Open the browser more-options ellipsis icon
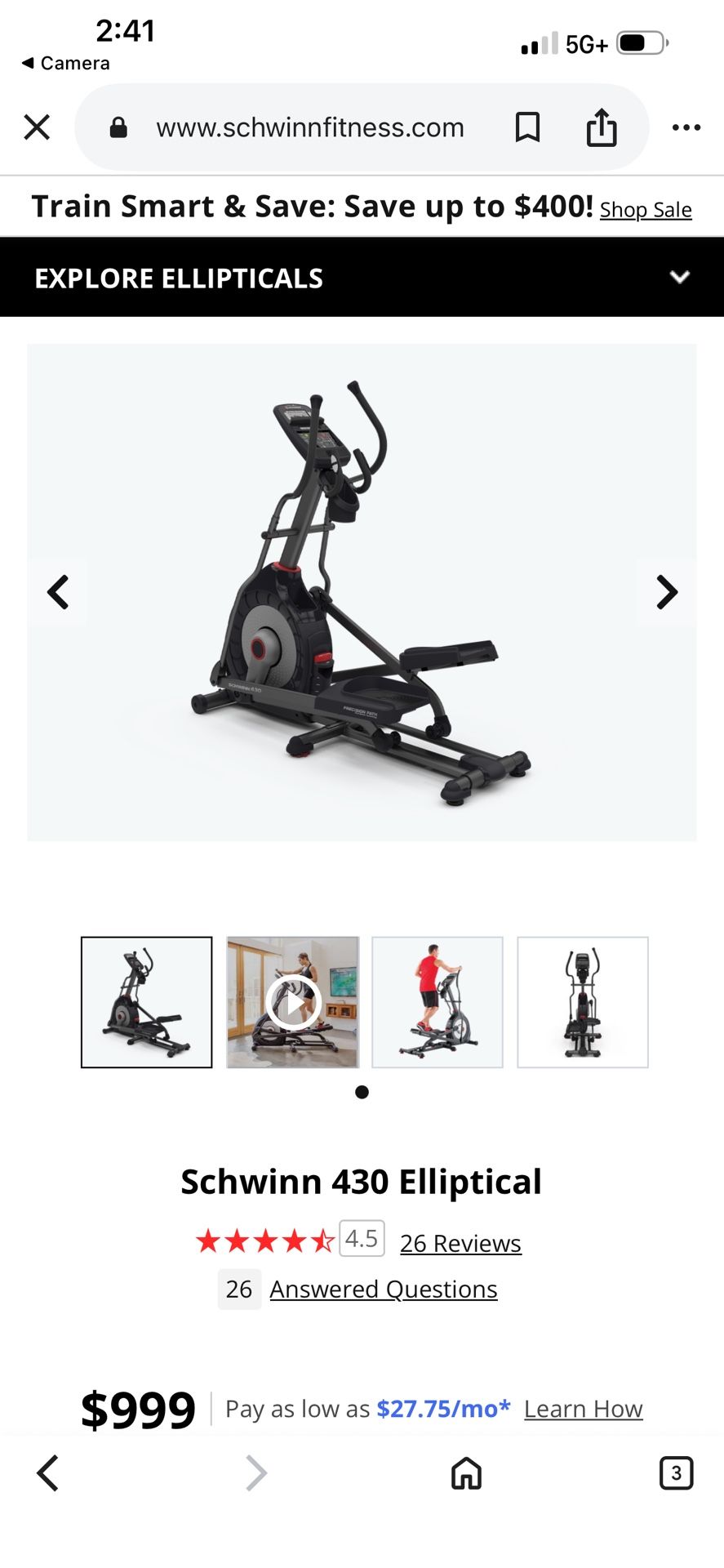This screenshot has height=1568, width=724. coord(686,127)
